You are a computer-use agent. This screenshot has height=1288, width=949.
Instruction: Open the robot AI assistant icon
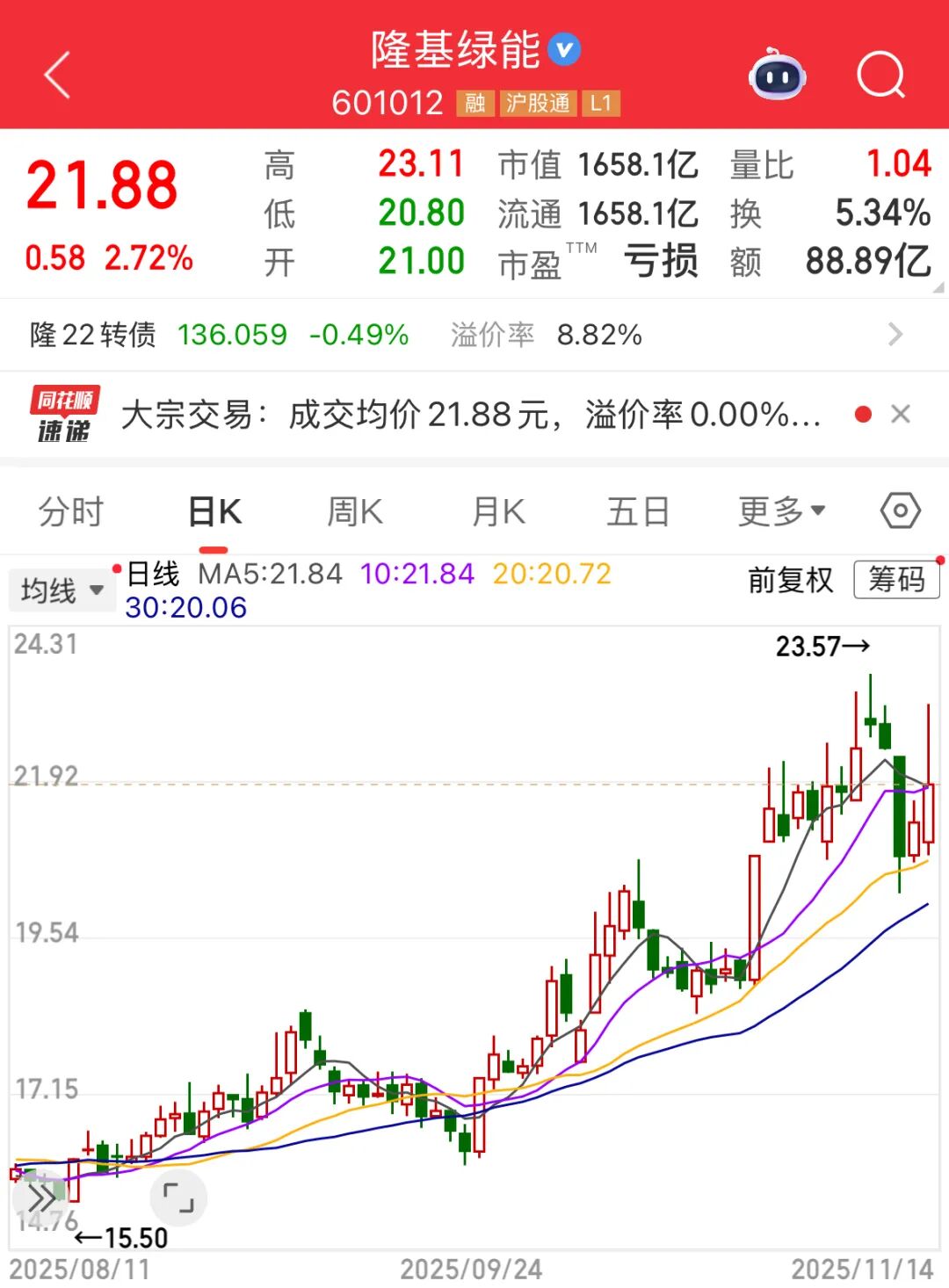point(777,76)
